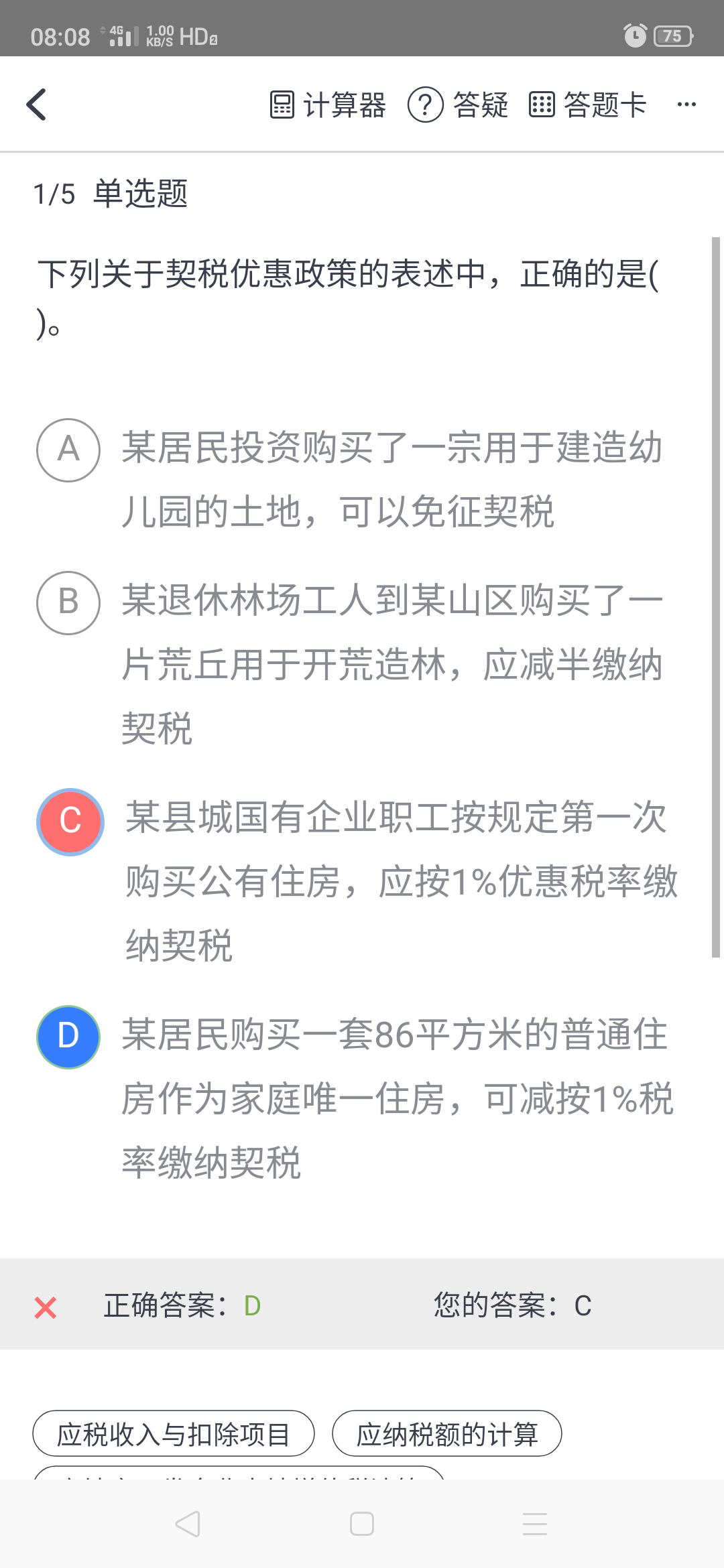Tap the system home button

(362, 1524)
